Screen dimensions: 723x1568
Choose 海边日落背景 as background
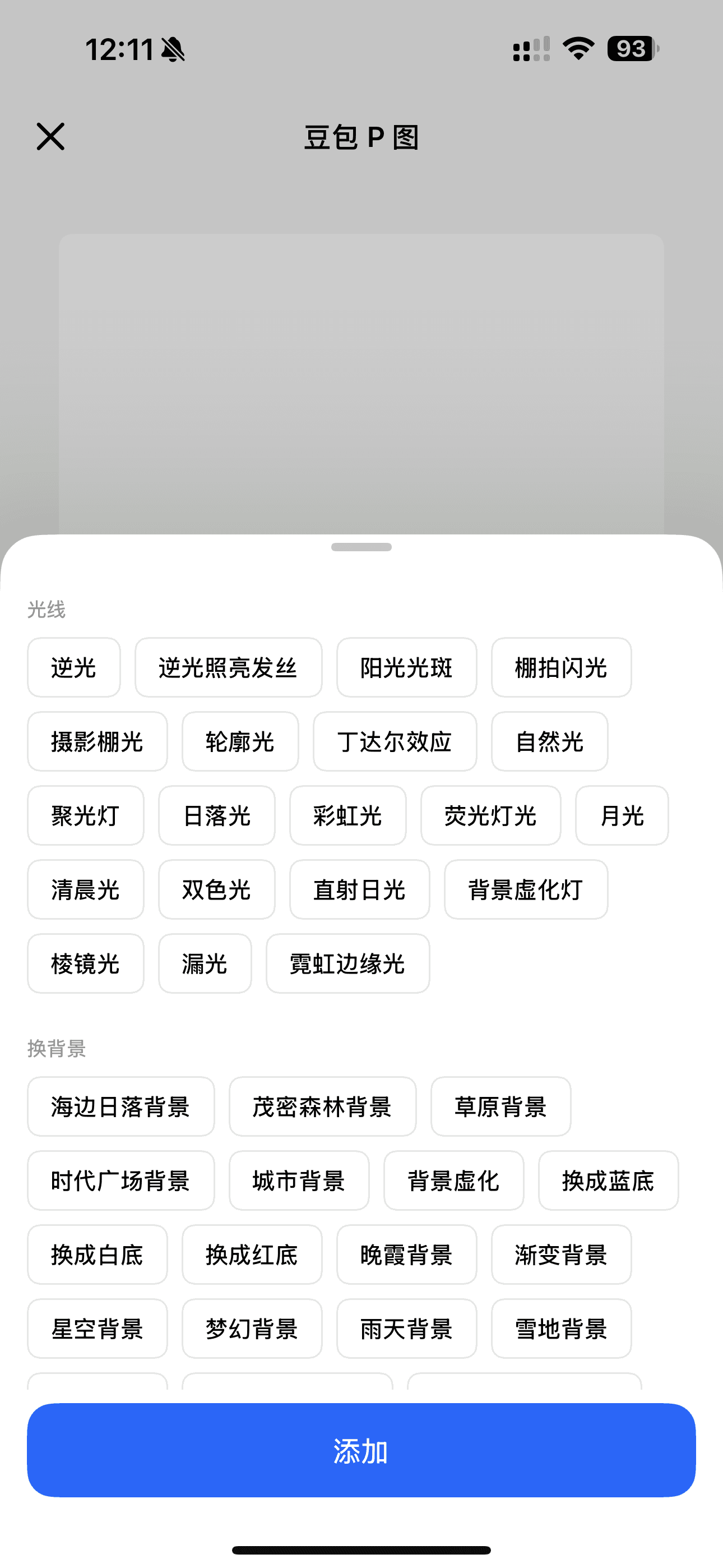[121, 1106]
